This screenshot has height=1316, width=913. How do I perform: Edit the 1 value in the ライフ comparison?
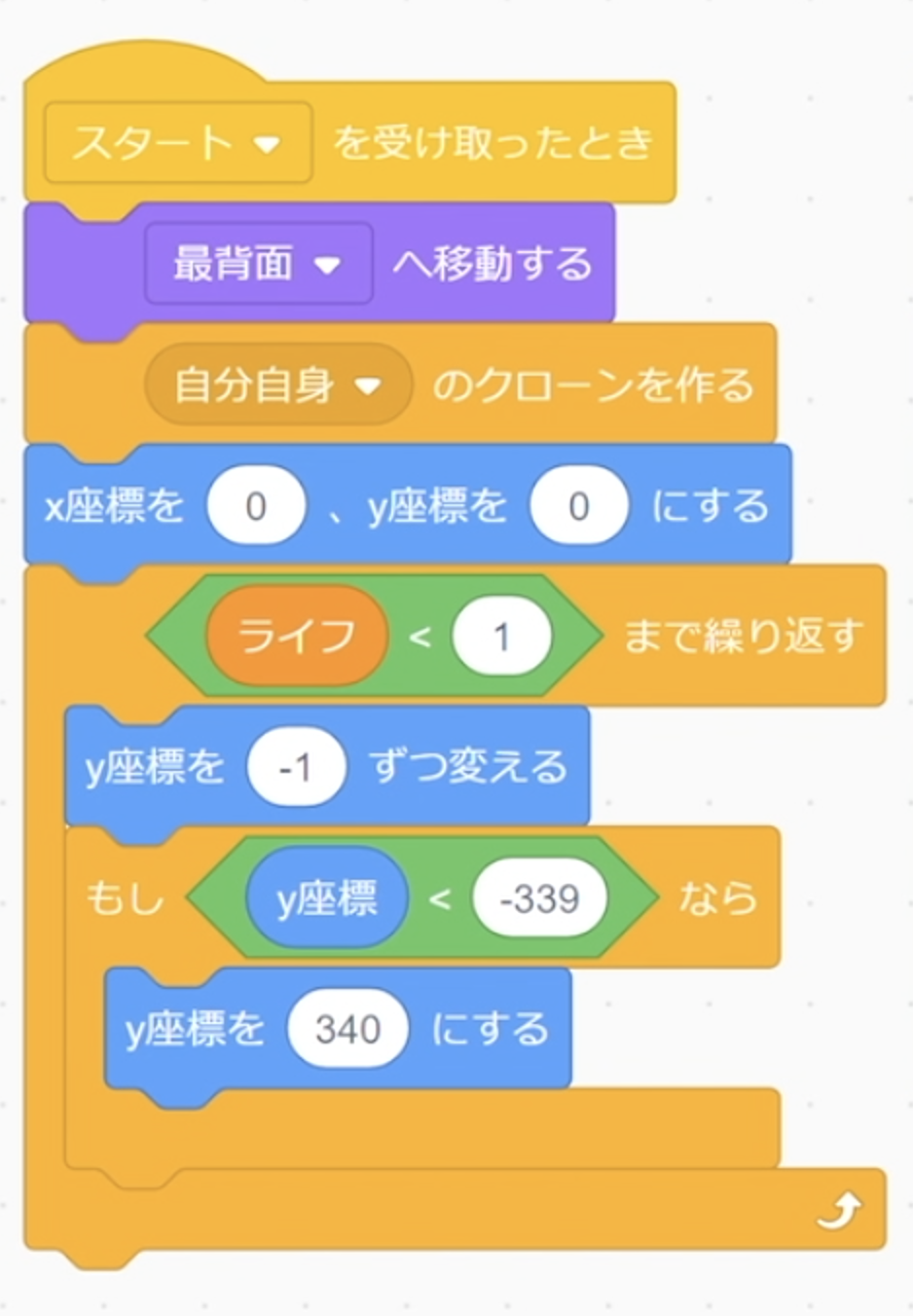(x=501, y=638)
